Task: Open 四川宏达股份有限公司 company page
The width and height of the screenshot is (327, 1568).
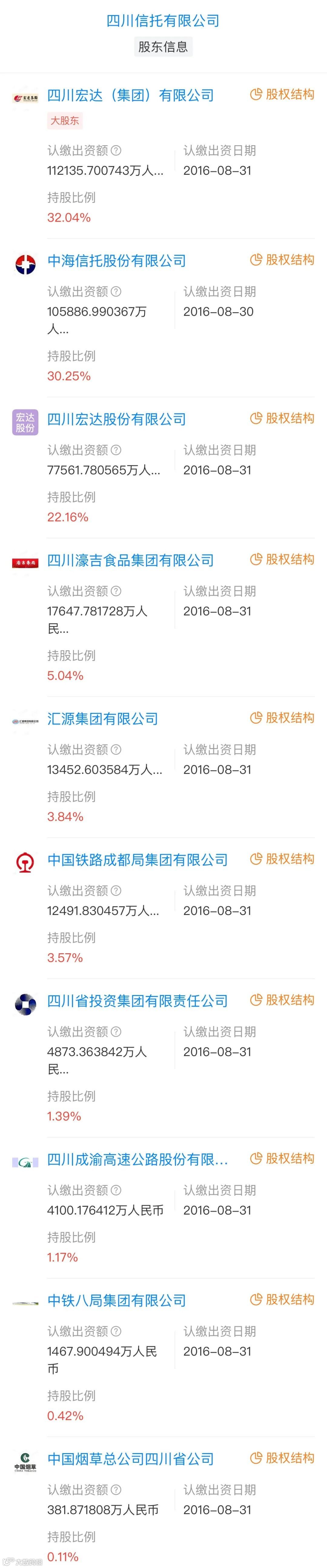Action: (x=117, y=419)
